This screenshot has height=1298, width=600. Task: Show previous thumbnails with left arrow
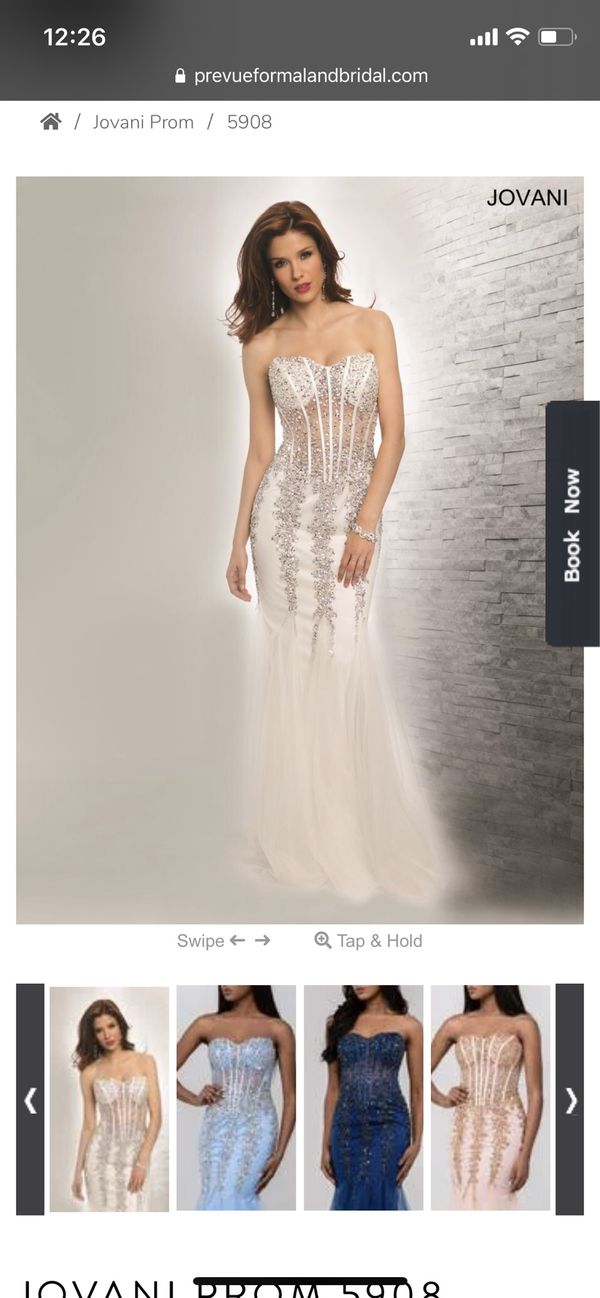pyautogui.click(x=30, y=1100)
